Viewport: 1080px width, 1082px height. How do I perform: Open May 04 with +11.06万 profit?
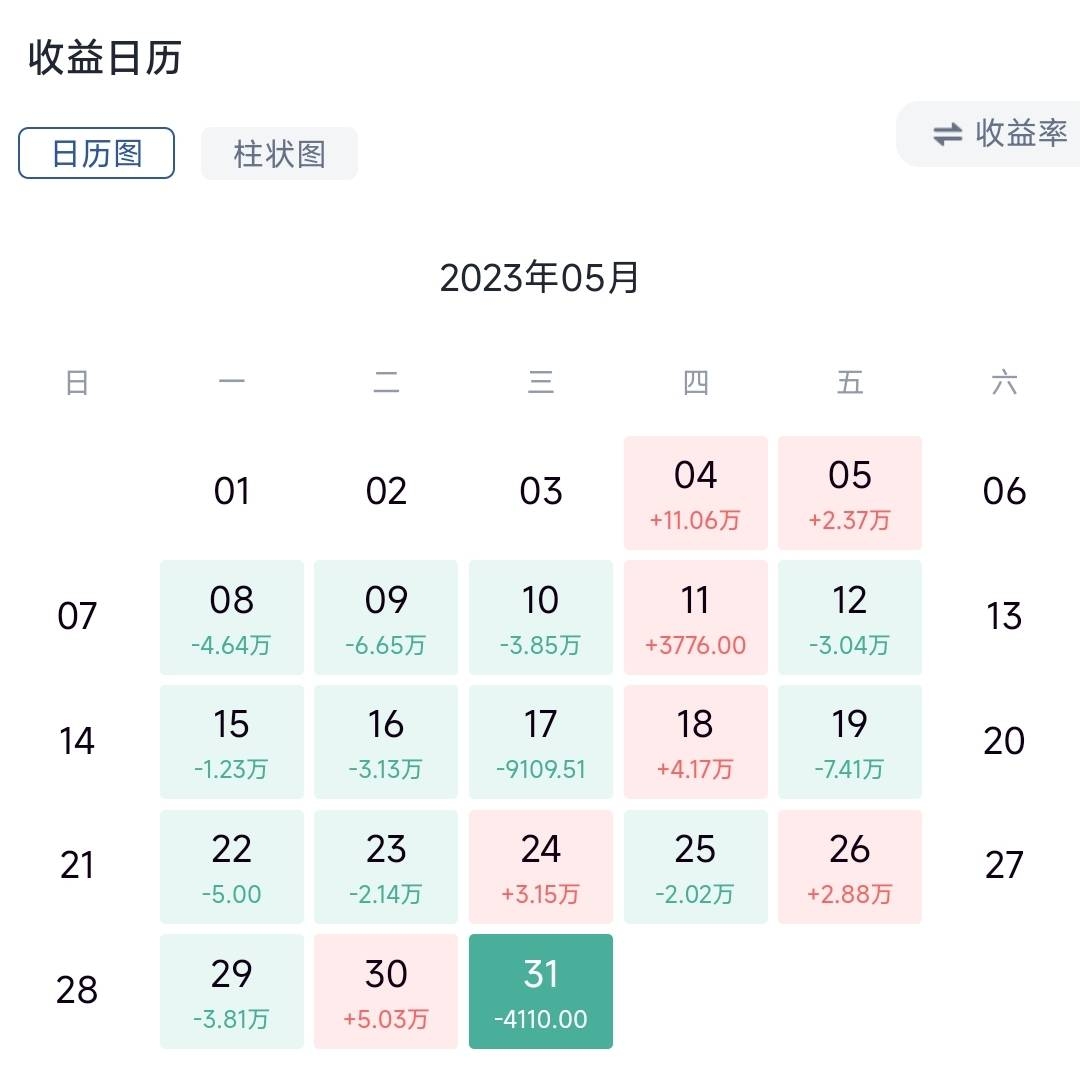click(696, 493)
